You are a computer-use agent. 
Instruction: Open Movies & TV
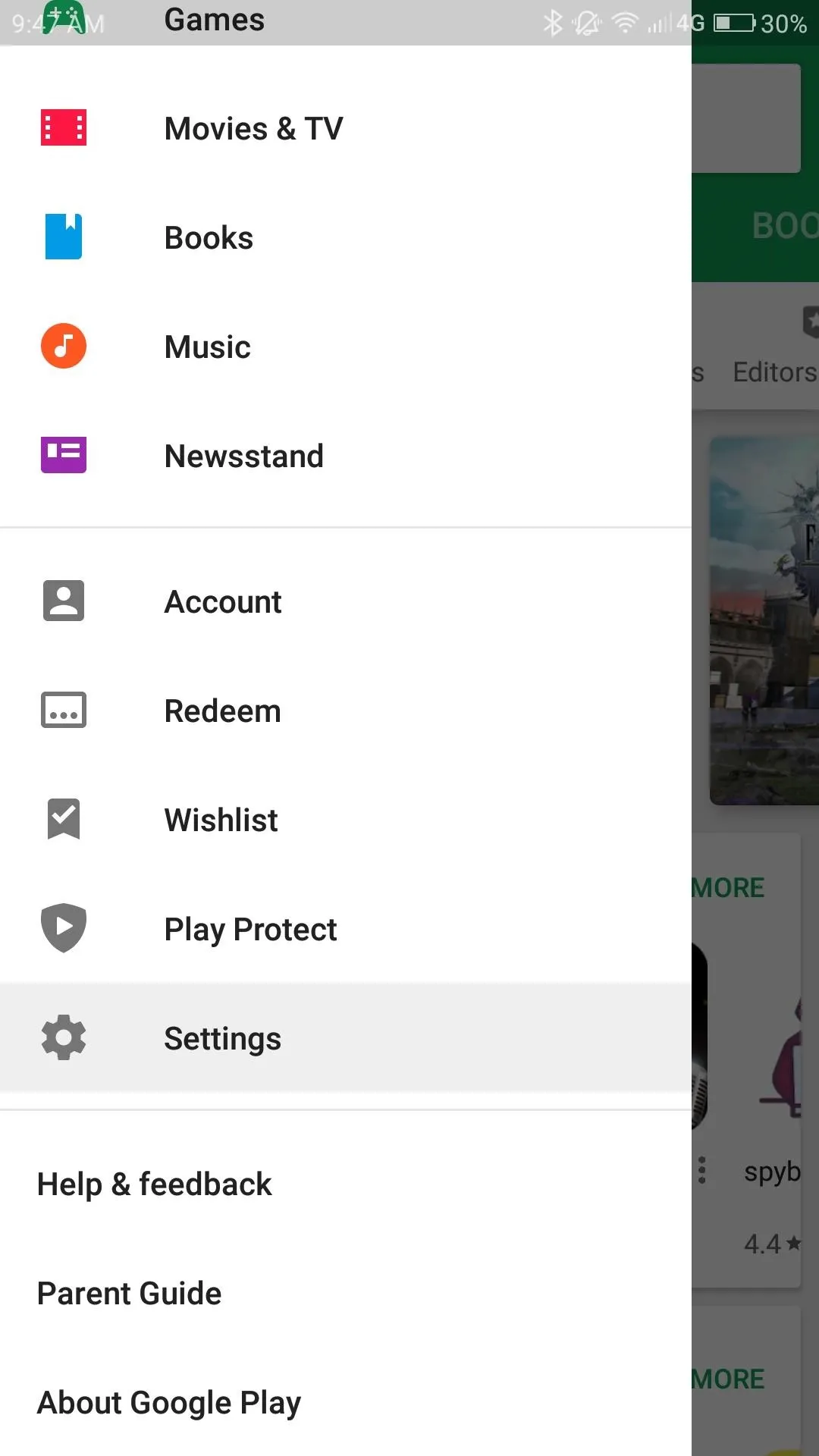point(346,128)
